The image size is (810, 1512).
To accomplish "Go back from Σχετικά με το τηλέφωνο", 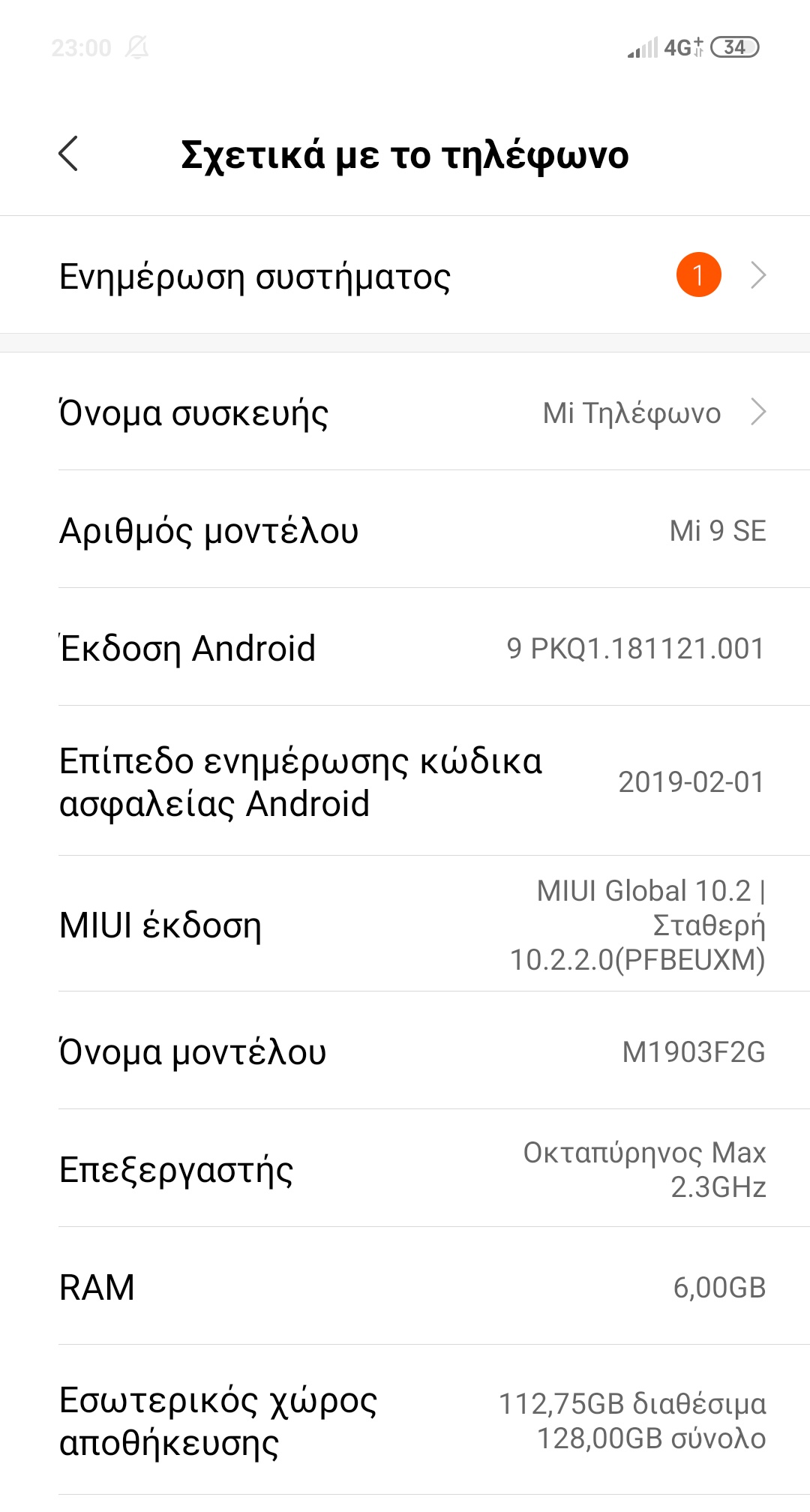I will [x=68, y=154].
